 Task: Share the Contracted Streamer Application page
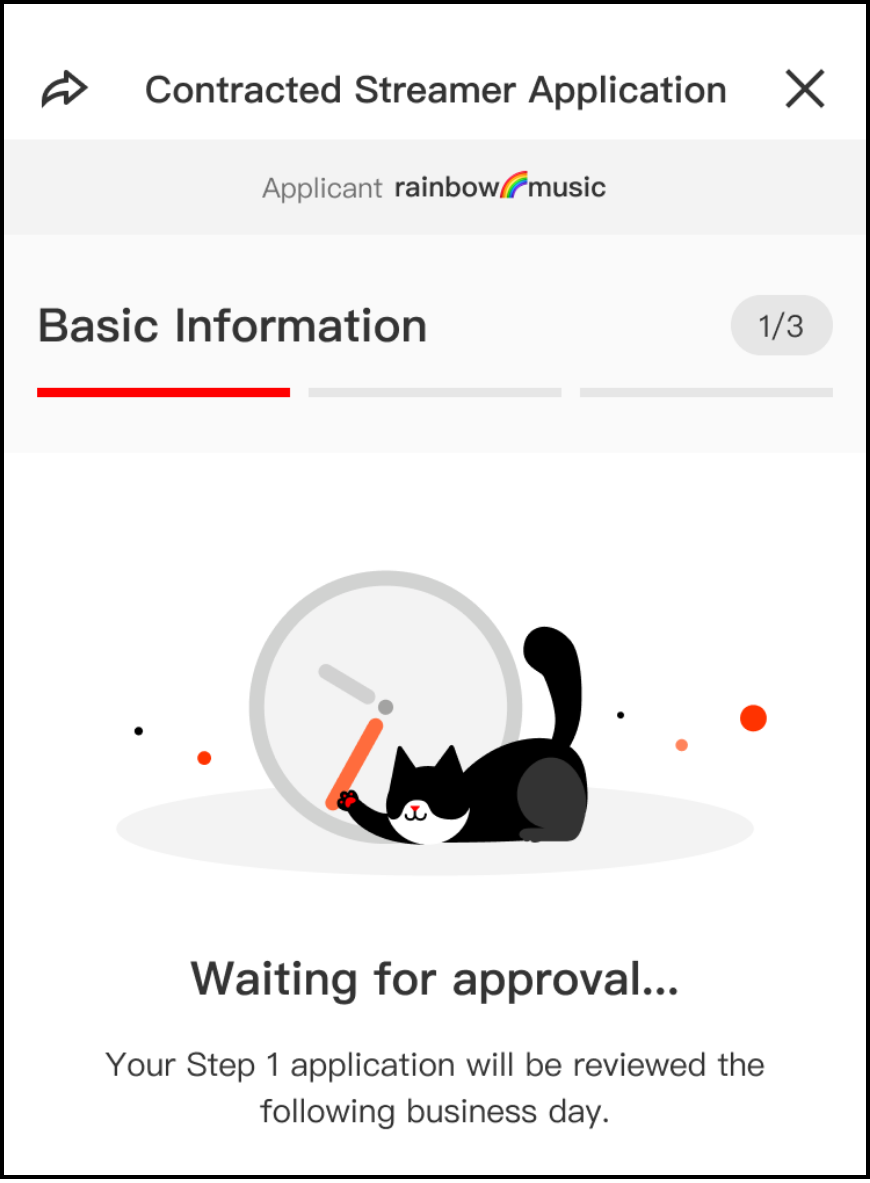65,90
